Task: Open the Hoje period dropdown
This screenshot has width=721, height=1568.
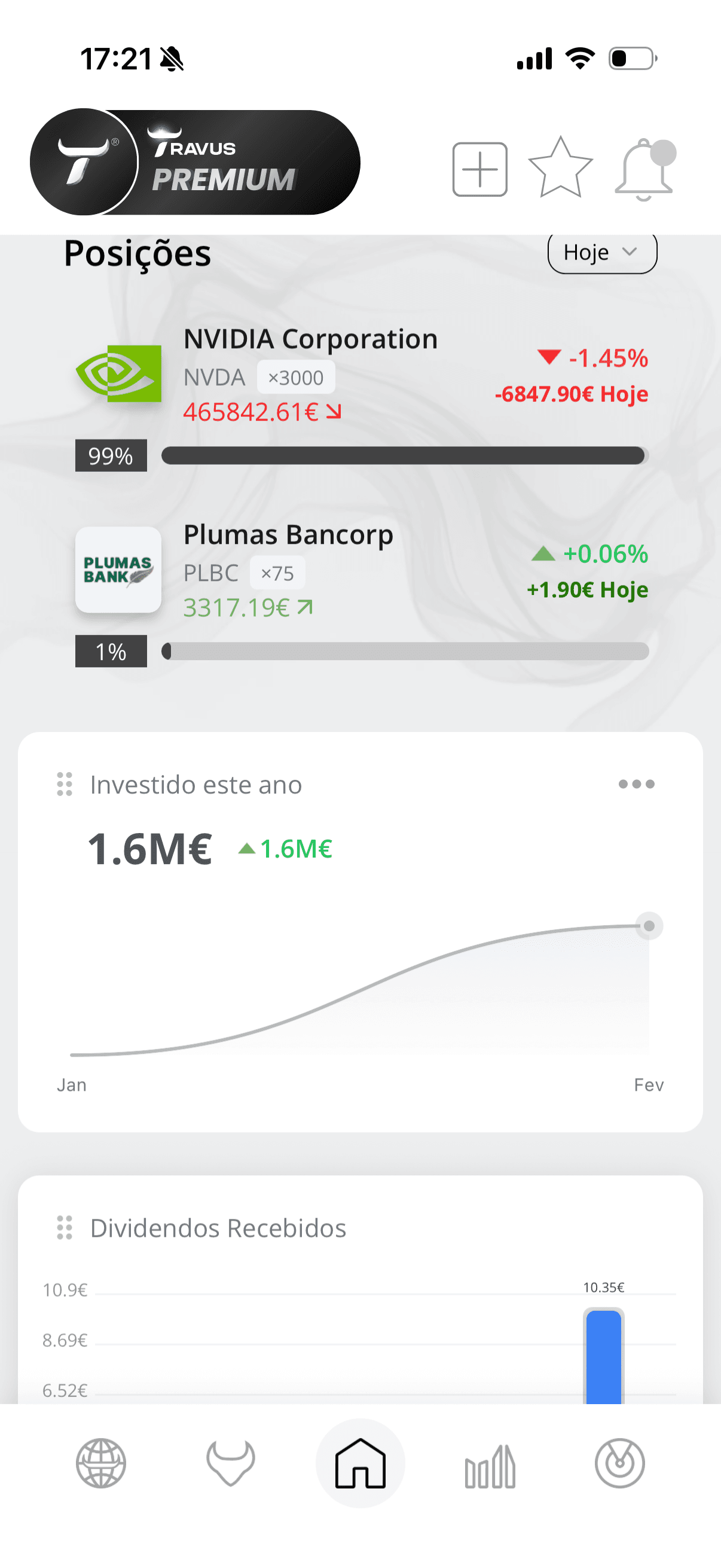Action: tap(601, 252)
